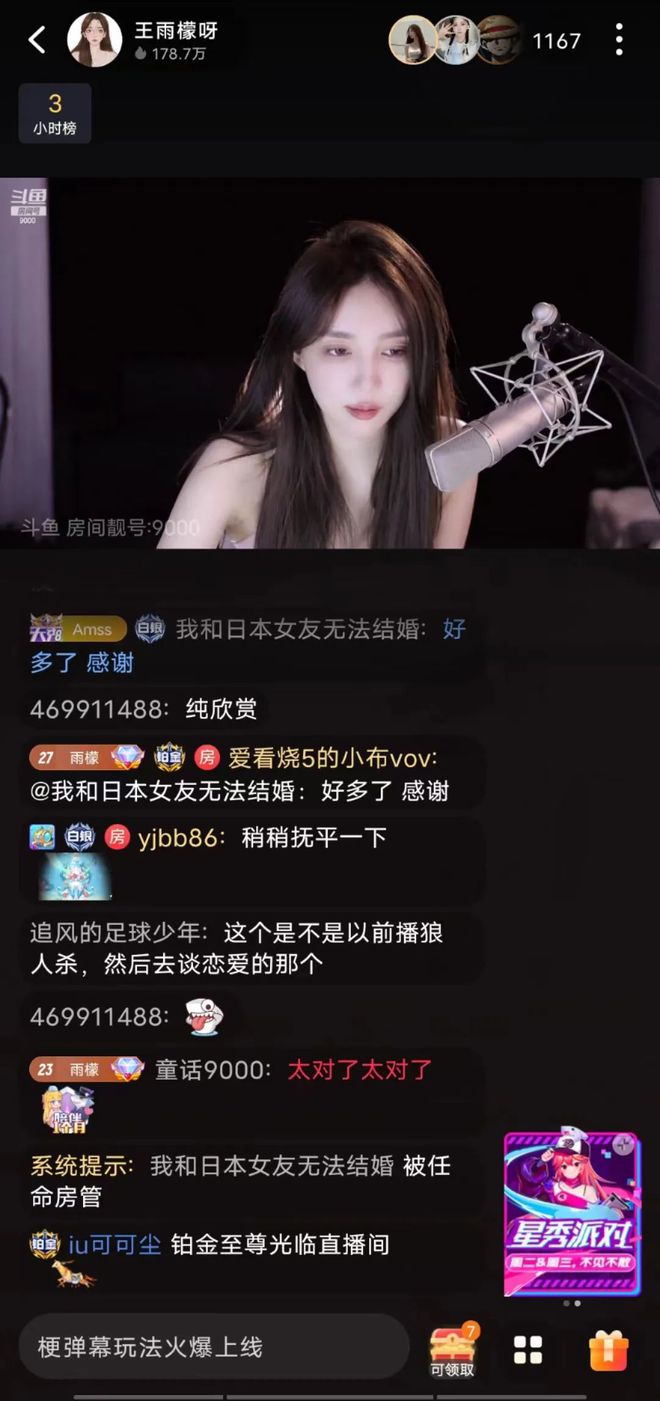Open the four-square more functions grid
Screen dimensions: 660x1401
[x=528, y=1349]
